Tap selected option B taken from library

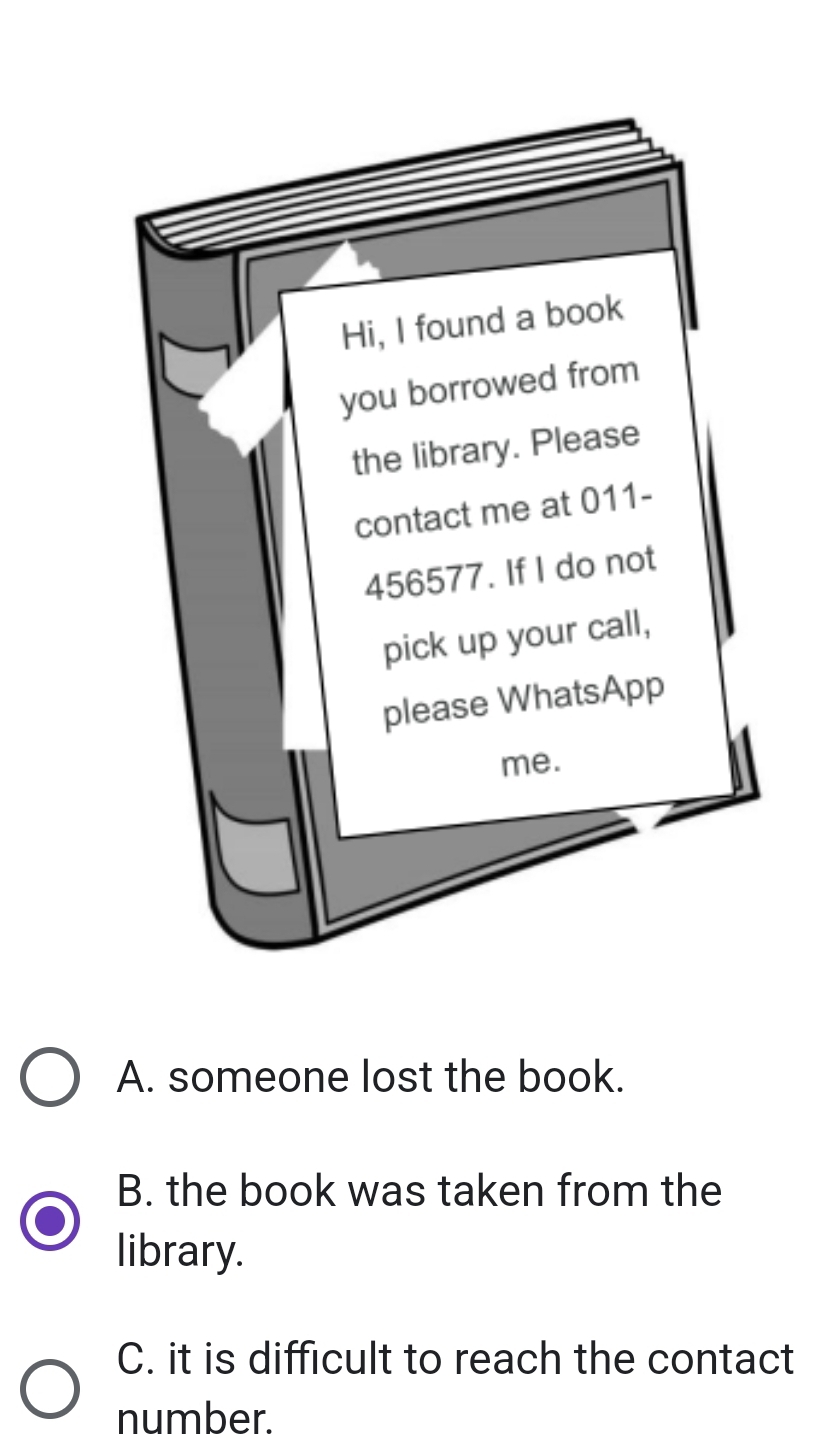click(x=50, y=1221)
